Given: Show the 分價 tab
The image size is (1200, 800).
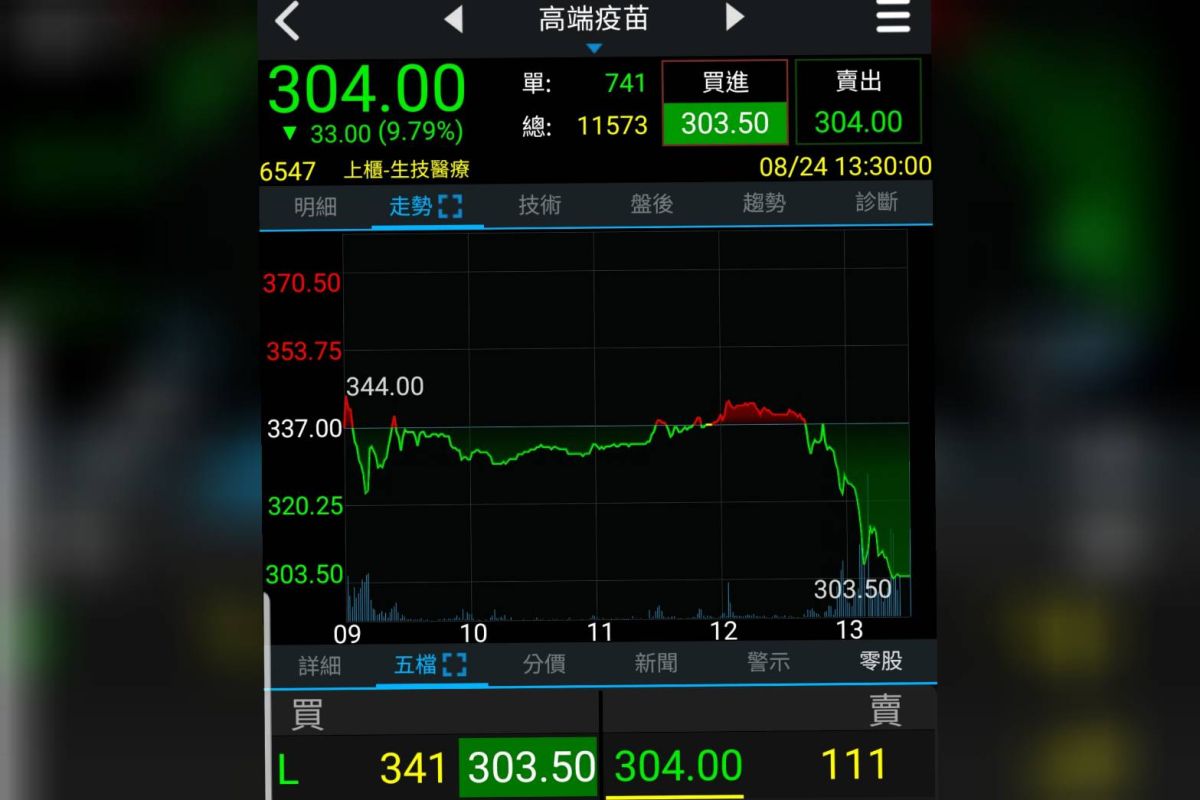Looking at the screenshot, I should pos(544,664).
